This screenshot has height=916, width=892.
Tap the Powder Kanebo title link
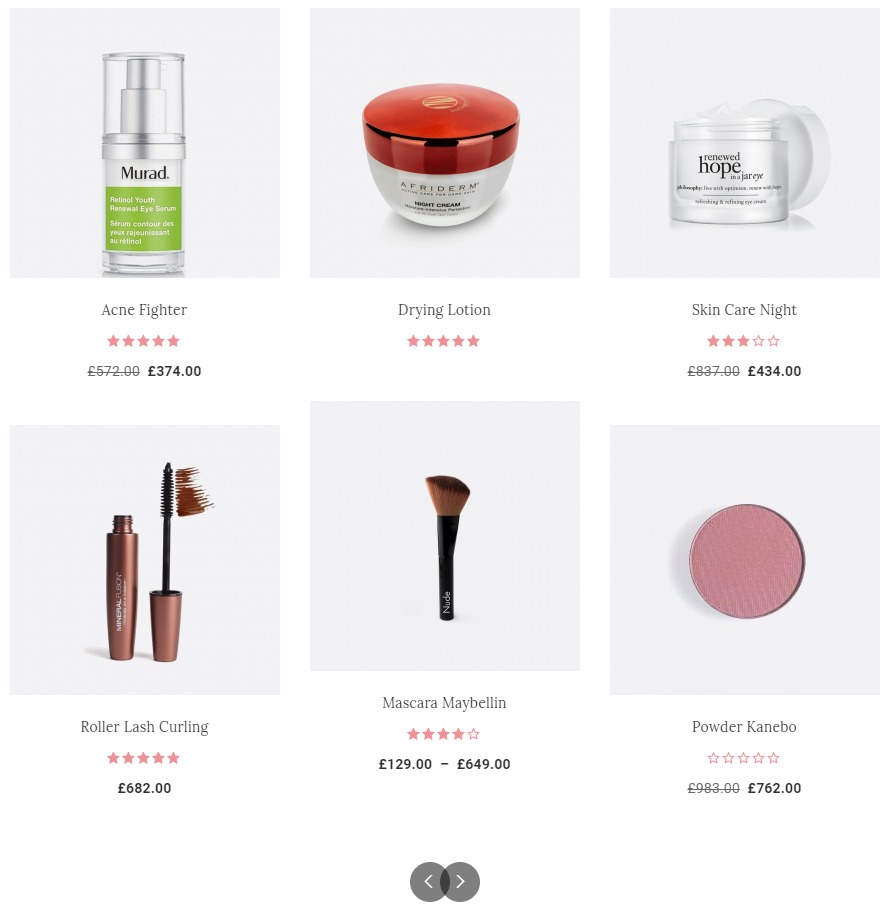click(x=744, y=727)
